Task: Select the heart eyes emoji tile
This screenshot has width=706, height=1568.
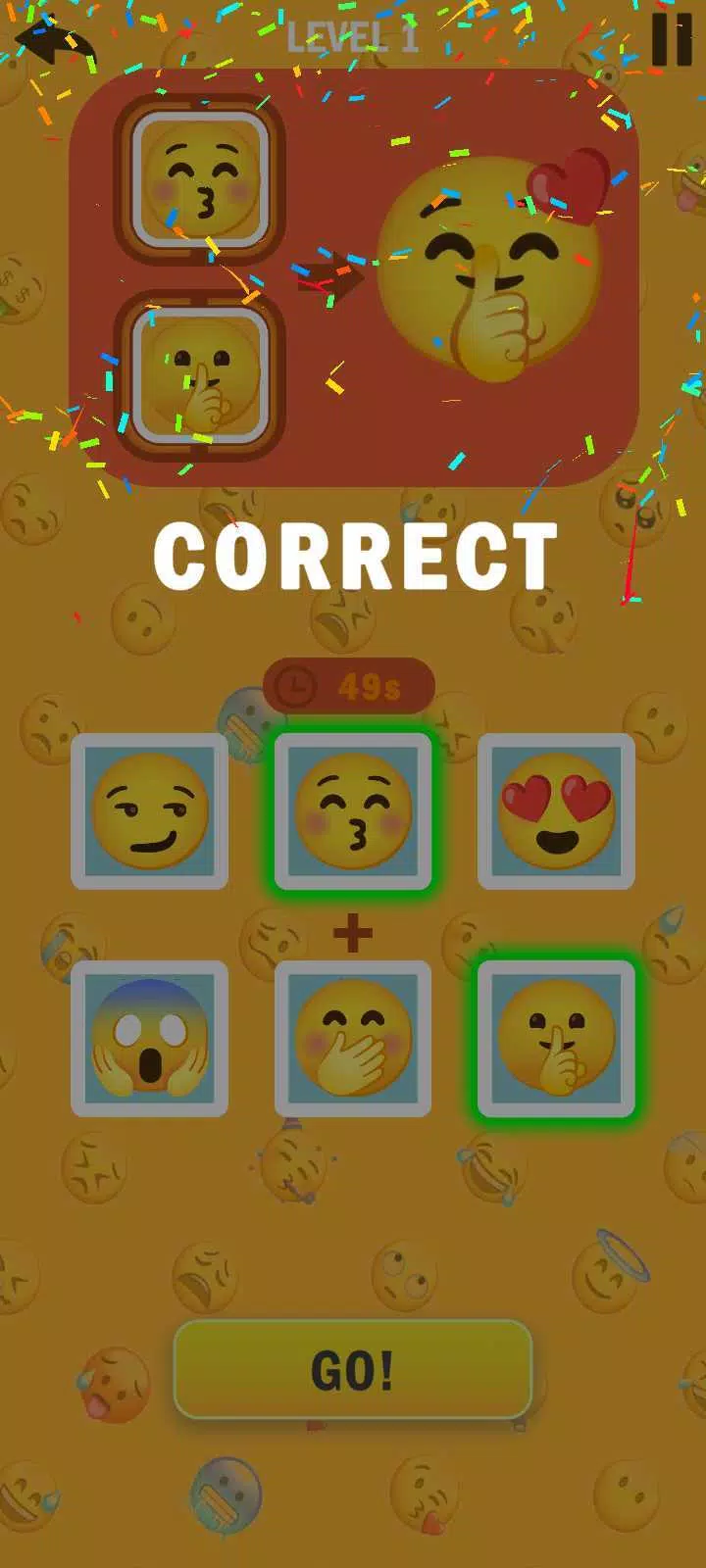Action: [x=556, y=811]
